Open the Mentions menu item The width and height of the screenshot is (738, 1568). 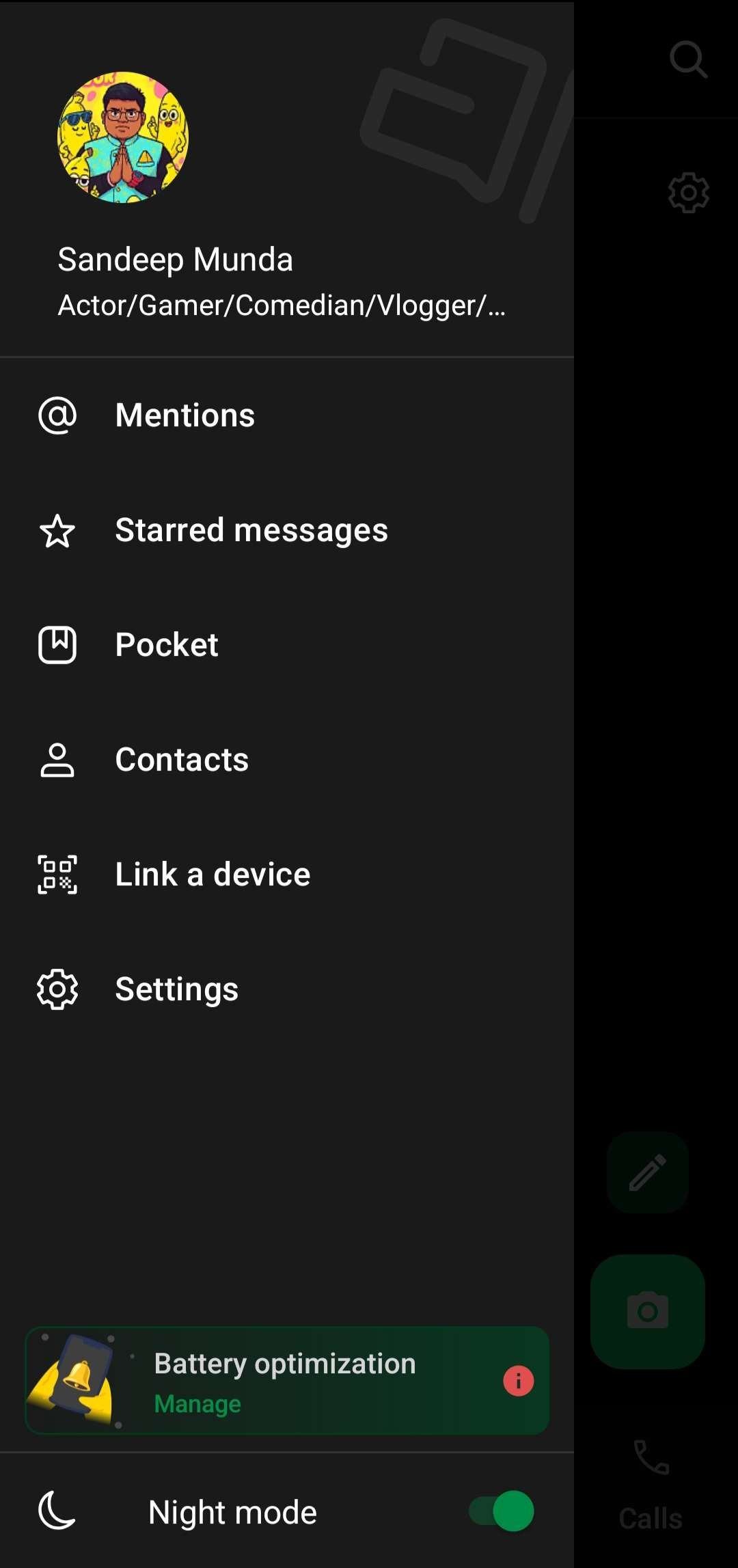[184, 415]
